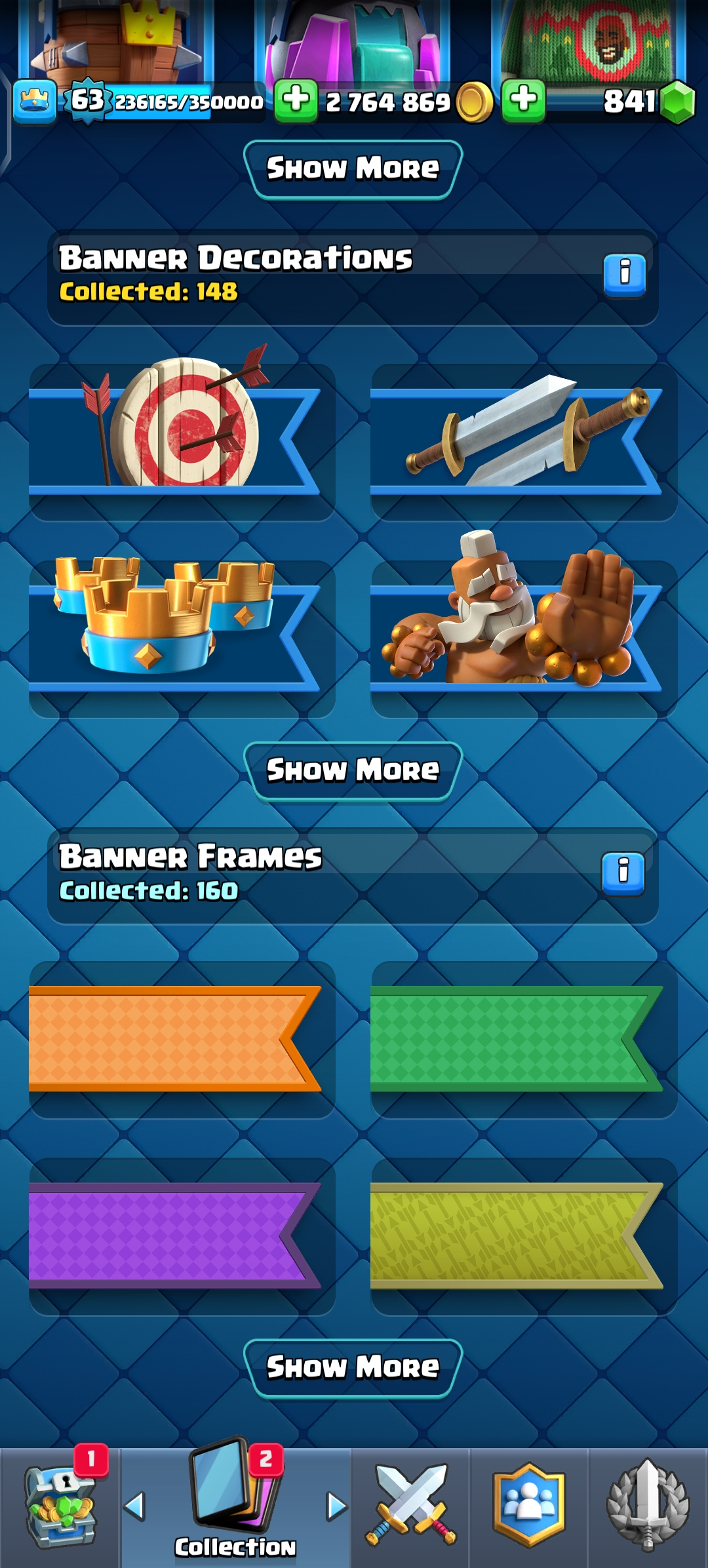Open the King level crown icon
The image size is (708, 1568).
tap(35, 102)
